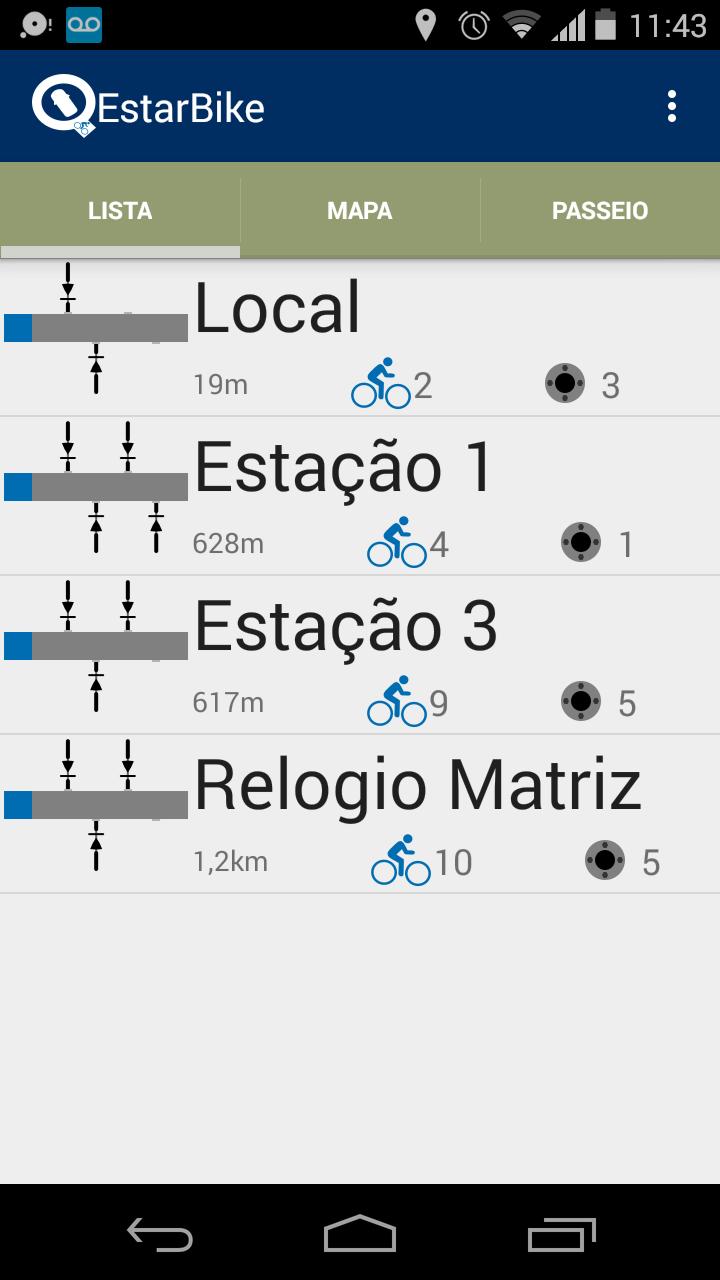Screen dimensions: 720x1280
Task: Click the dock slot icon beside Local
Action: coord(567,382)
